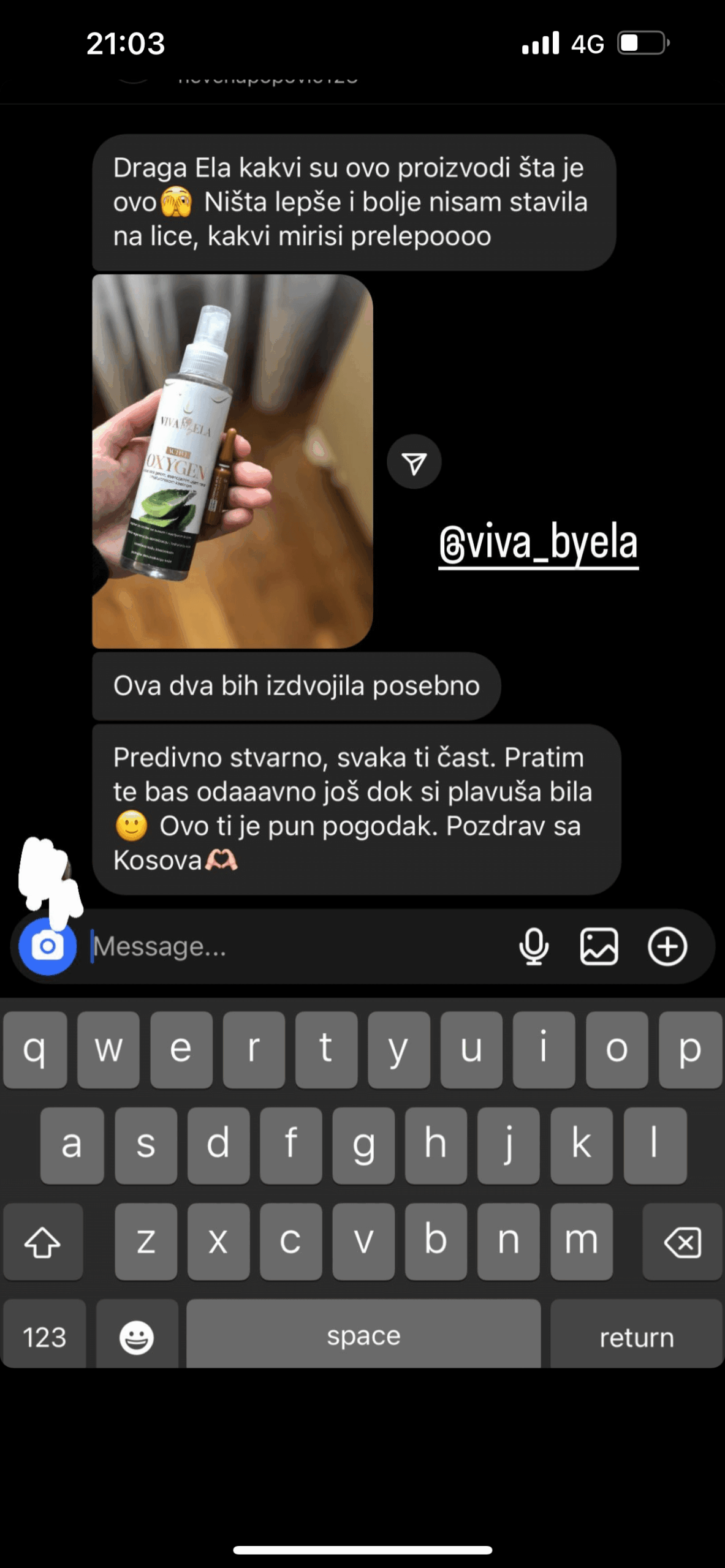Enable the shift key
The height and width of the screenshot is (1568, 725).
pos(42,1242)
